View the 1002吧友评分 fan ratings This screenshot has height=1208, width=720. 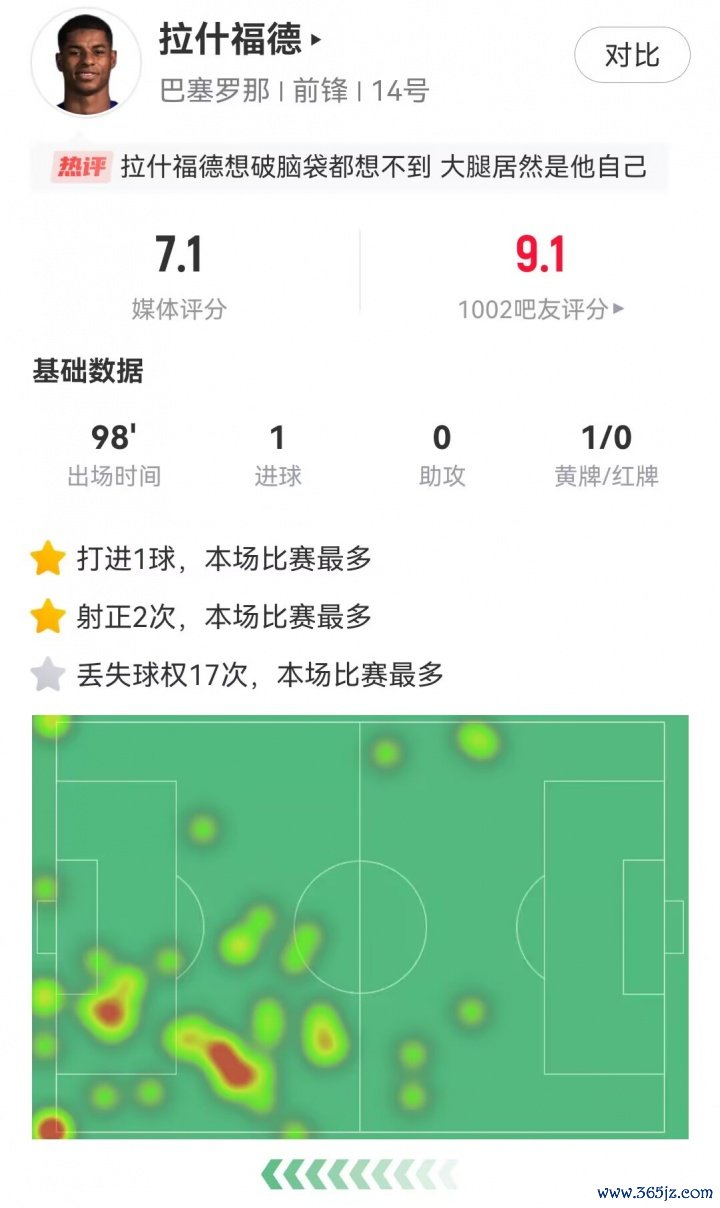[x=541, y=309]
